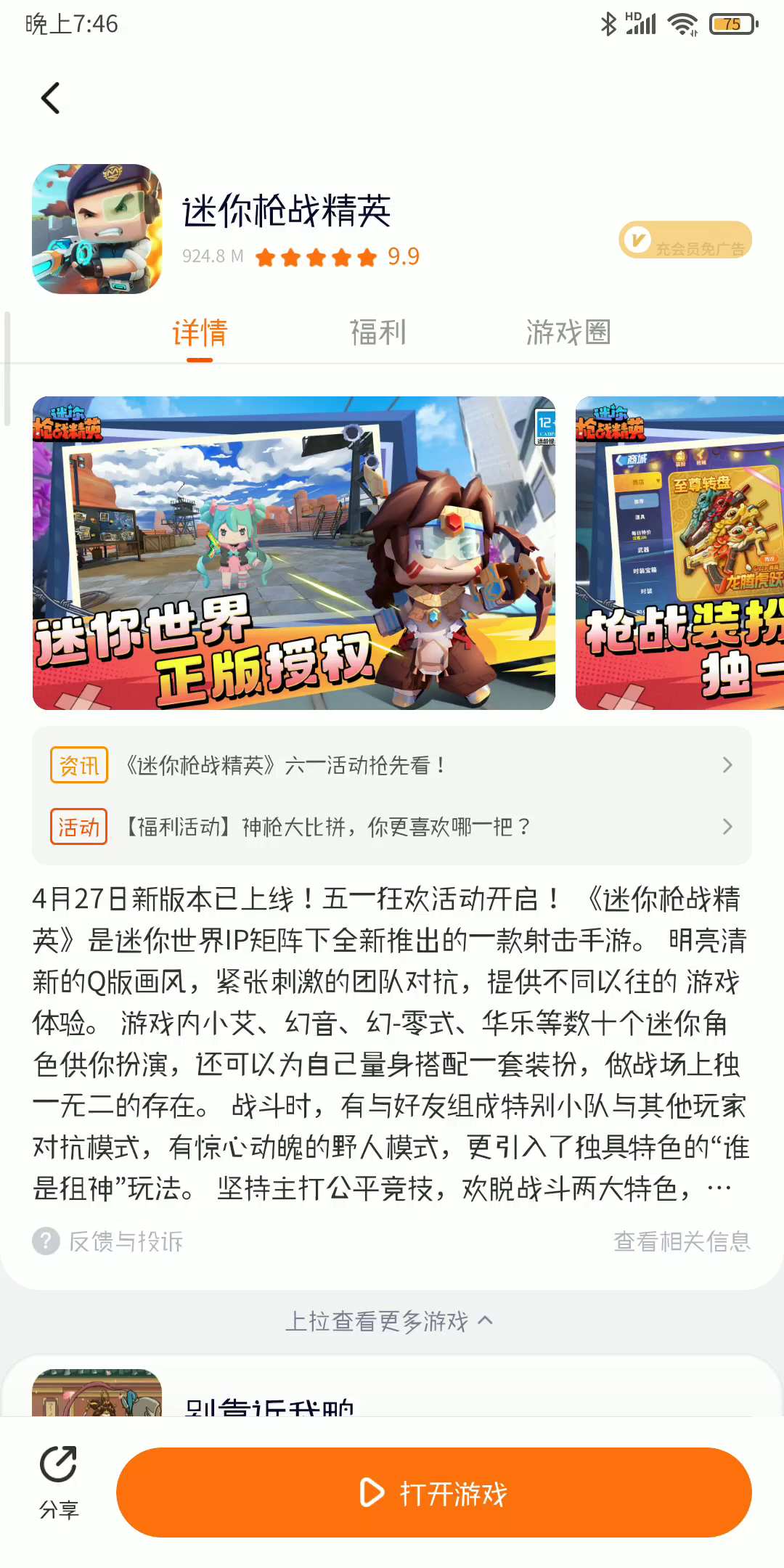This screenshot has height=1568, width=784.
Task: Expand the truncated game description
Action: (x=719, y=1188)
